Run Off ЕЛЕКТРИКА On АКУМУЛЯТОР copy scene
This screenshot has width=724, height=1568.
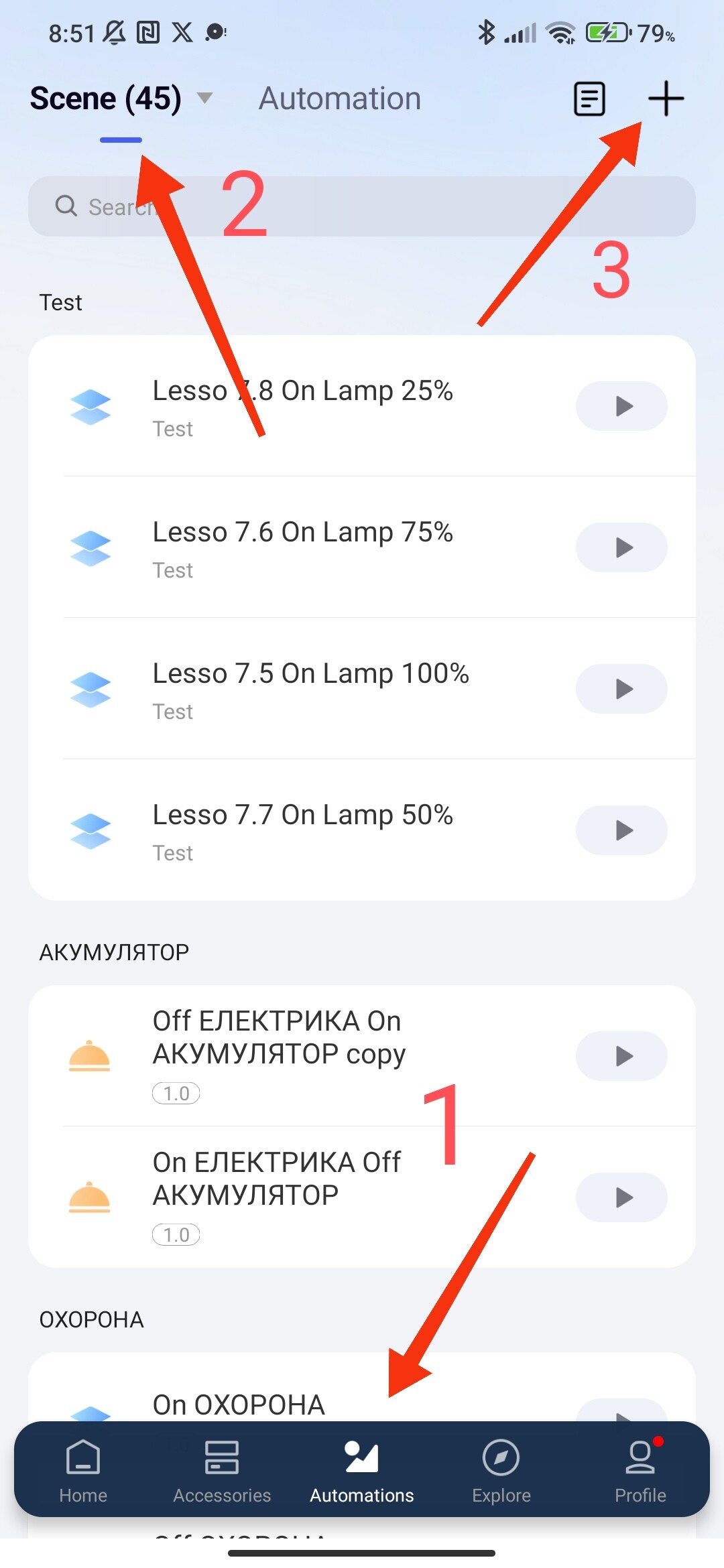coord(621,1056)
